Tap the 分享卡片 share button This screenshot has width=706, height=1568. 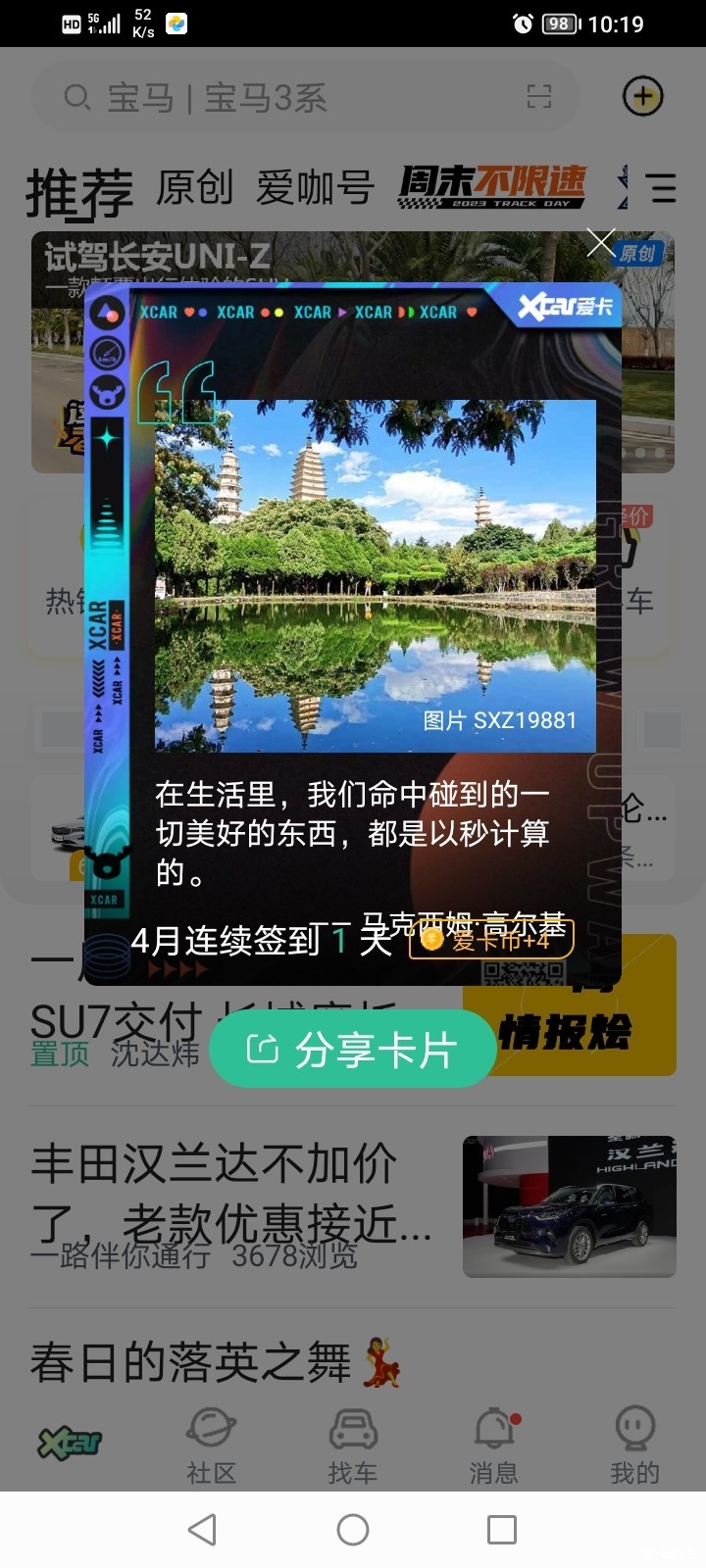point(353,1050)
